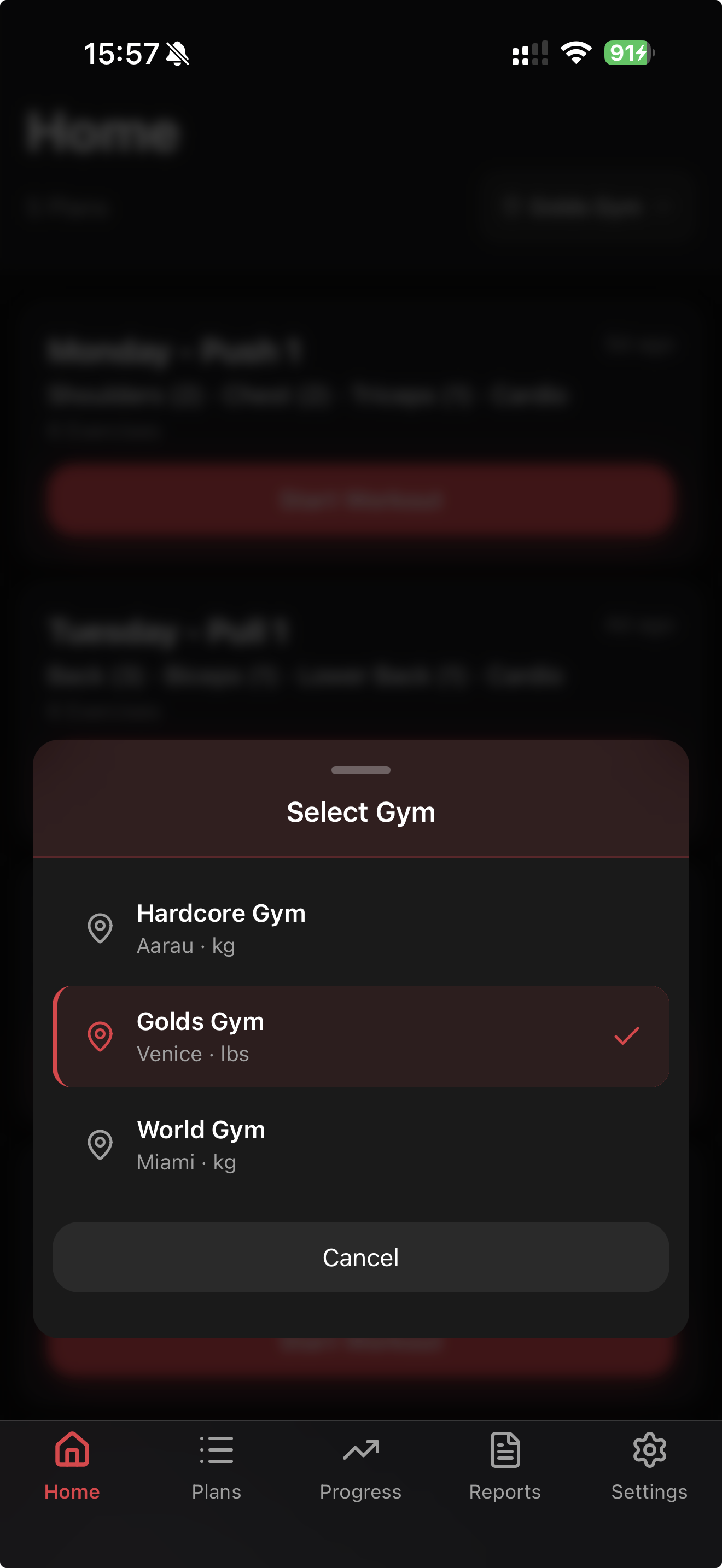Tap the red location pin for Golds Gym
This screenshot has height=1568, width=722.
[100, 1036]
